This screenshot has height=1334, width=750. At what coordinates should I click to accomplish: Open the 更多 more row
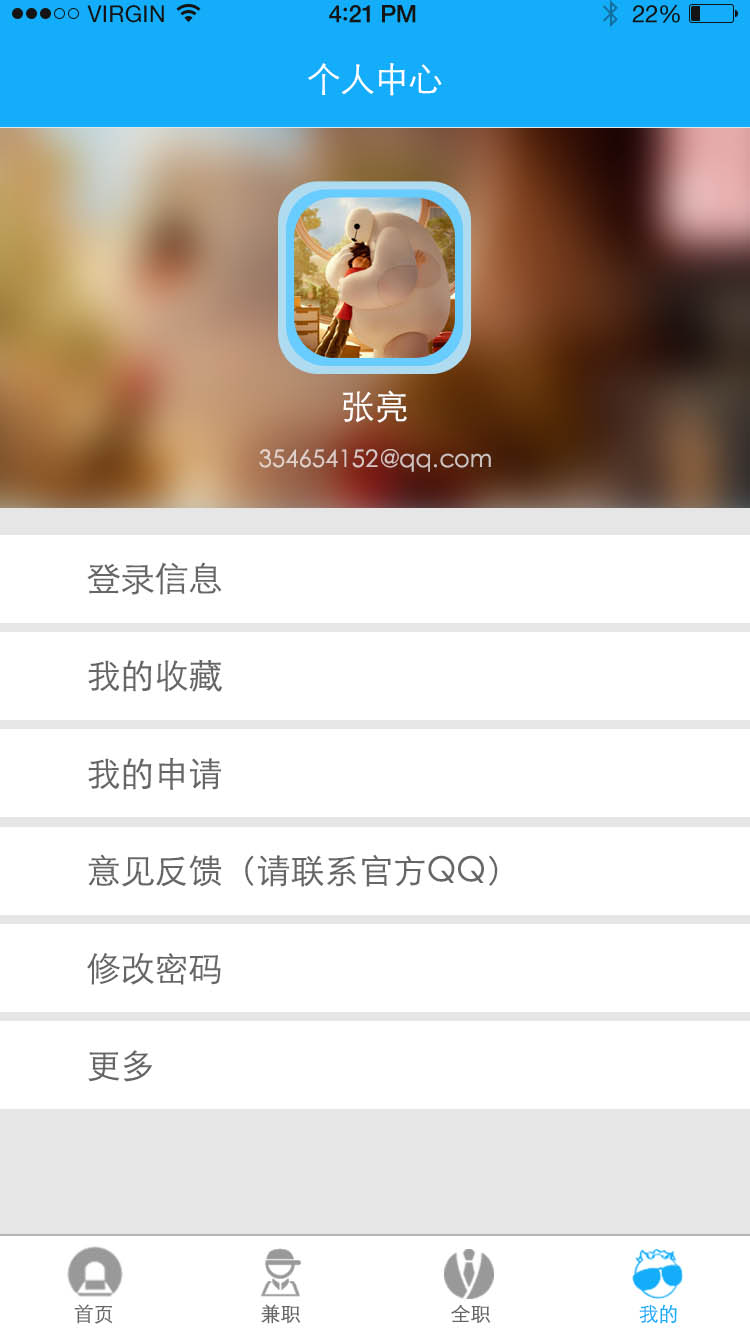374,1064
